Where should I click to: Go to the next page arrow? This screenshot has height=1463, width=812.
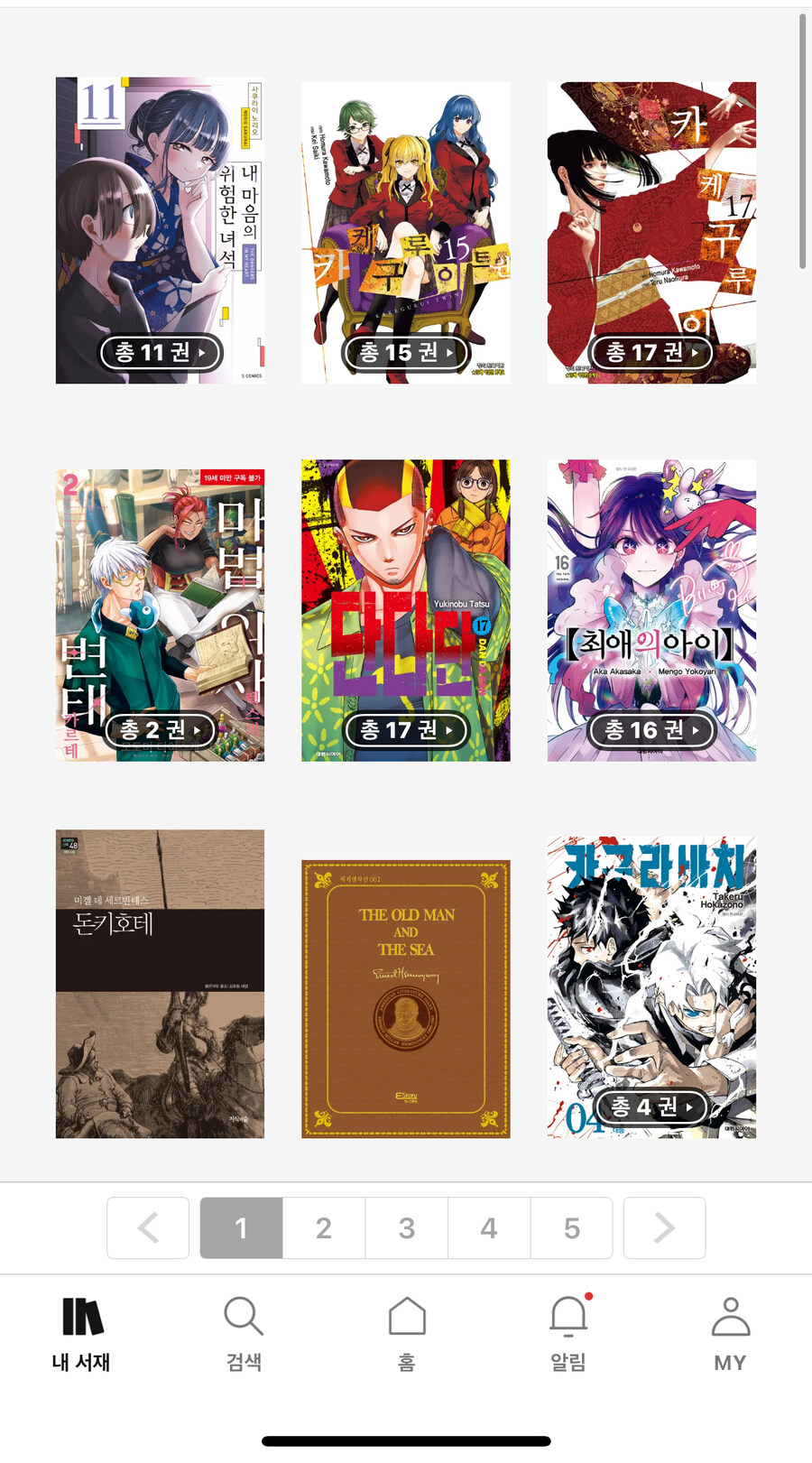pos(664,1227)
